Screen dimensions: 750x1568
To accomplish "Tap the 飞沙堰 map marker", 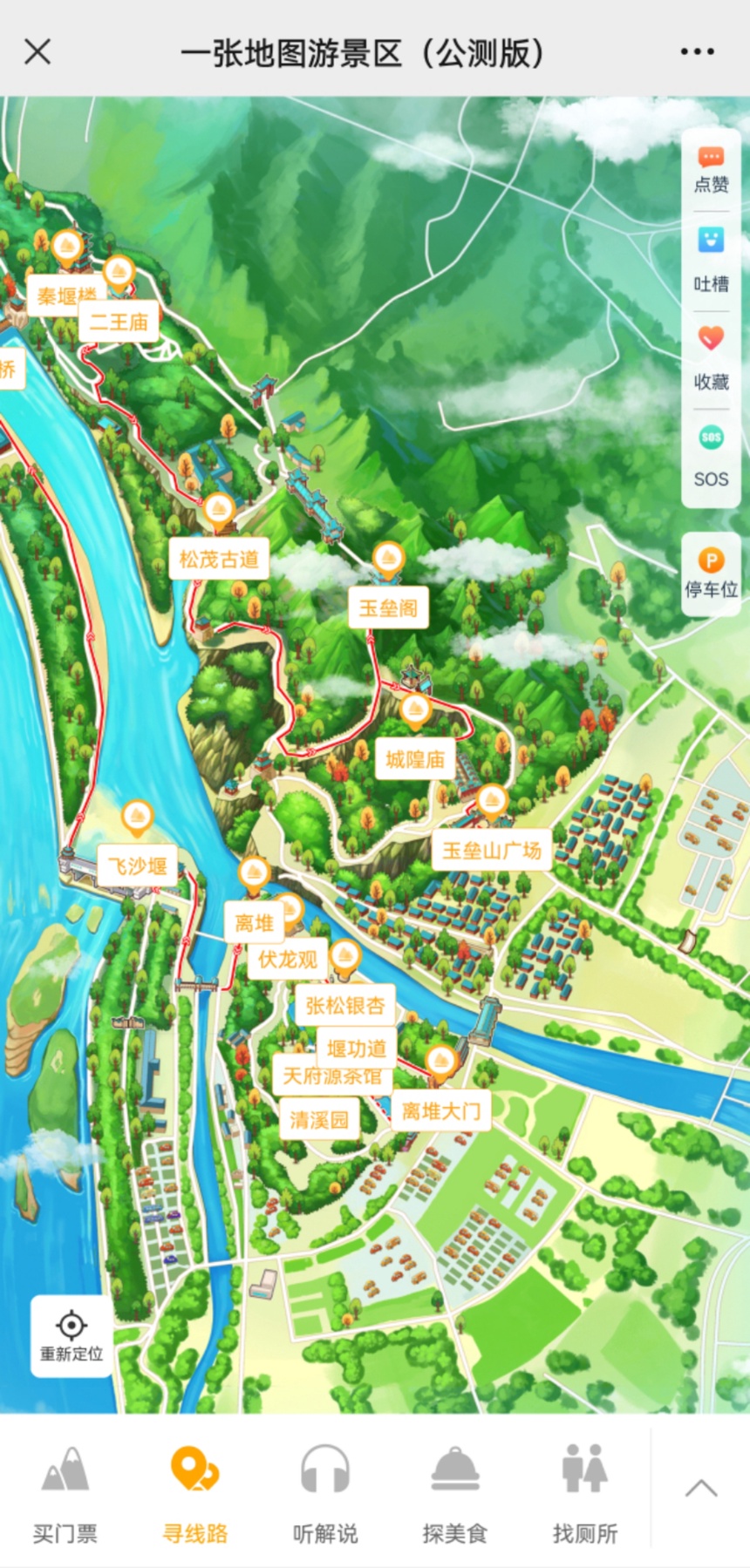I will pyautogui.click(x=137, y=865).
